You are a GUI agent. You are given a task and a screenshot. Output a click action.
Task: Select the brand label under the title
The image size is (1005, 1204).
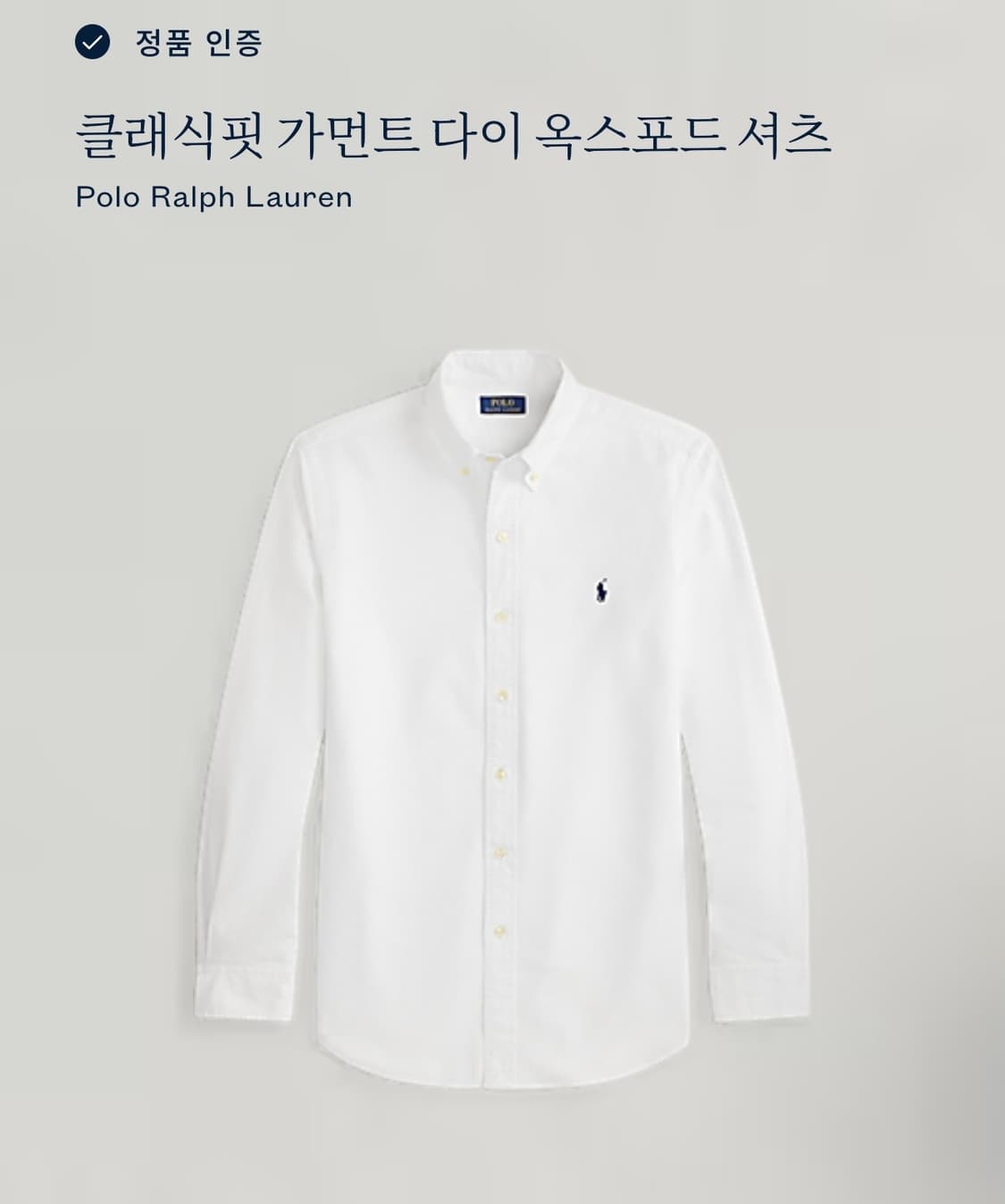[x=214, y=196]
